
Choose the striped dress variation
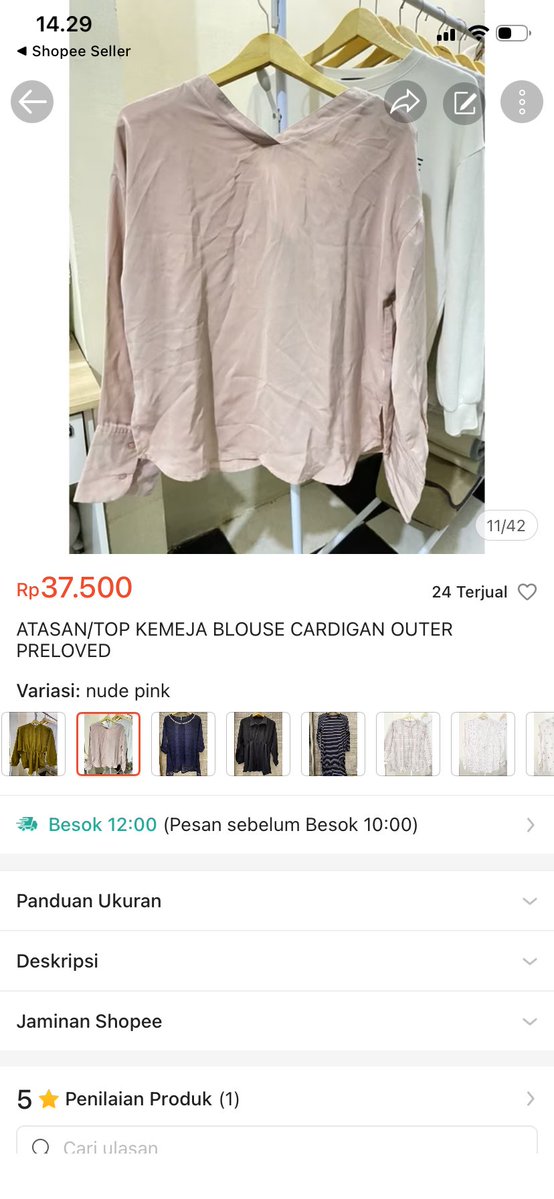click(333, 744)
